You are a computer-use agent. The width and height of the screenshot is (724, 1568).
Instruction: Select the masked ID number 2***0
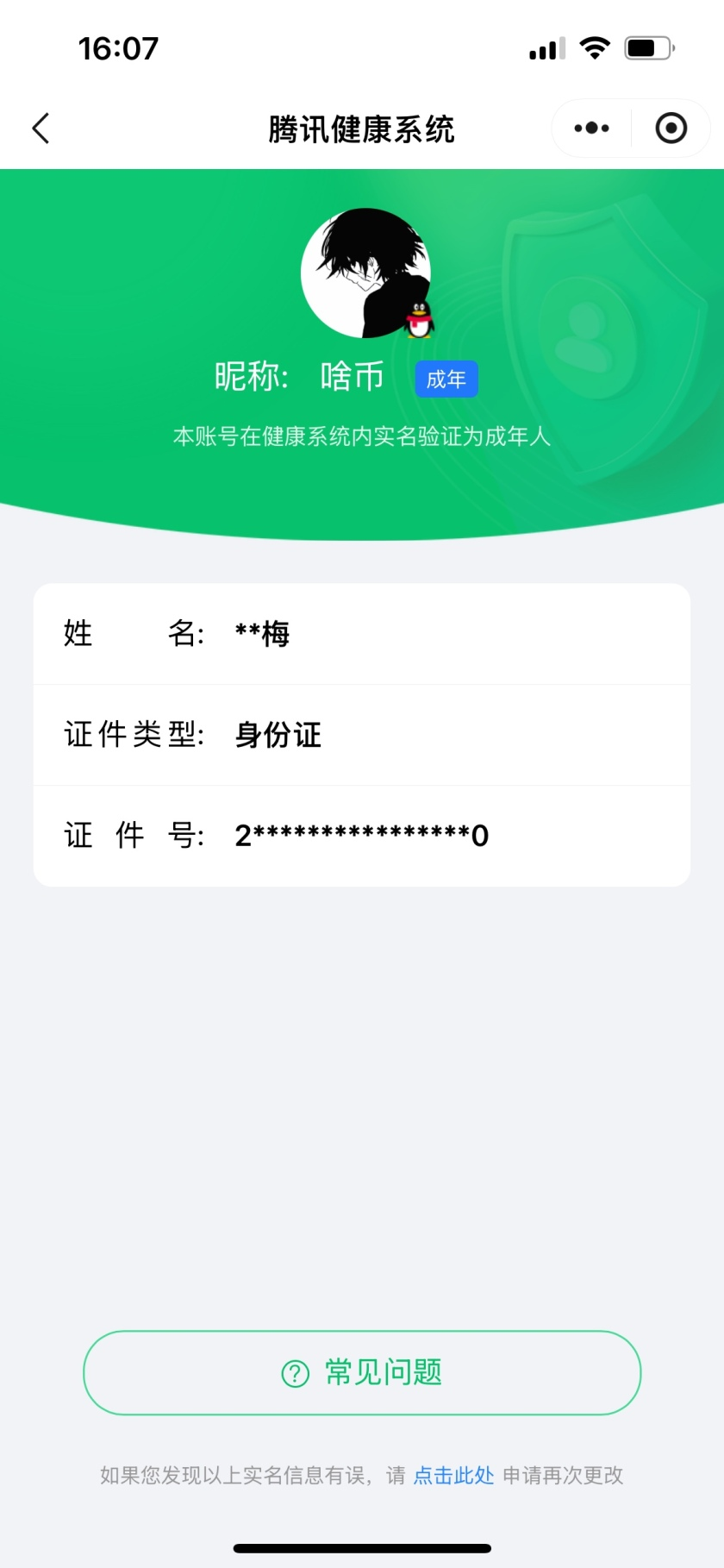point(362,835)
